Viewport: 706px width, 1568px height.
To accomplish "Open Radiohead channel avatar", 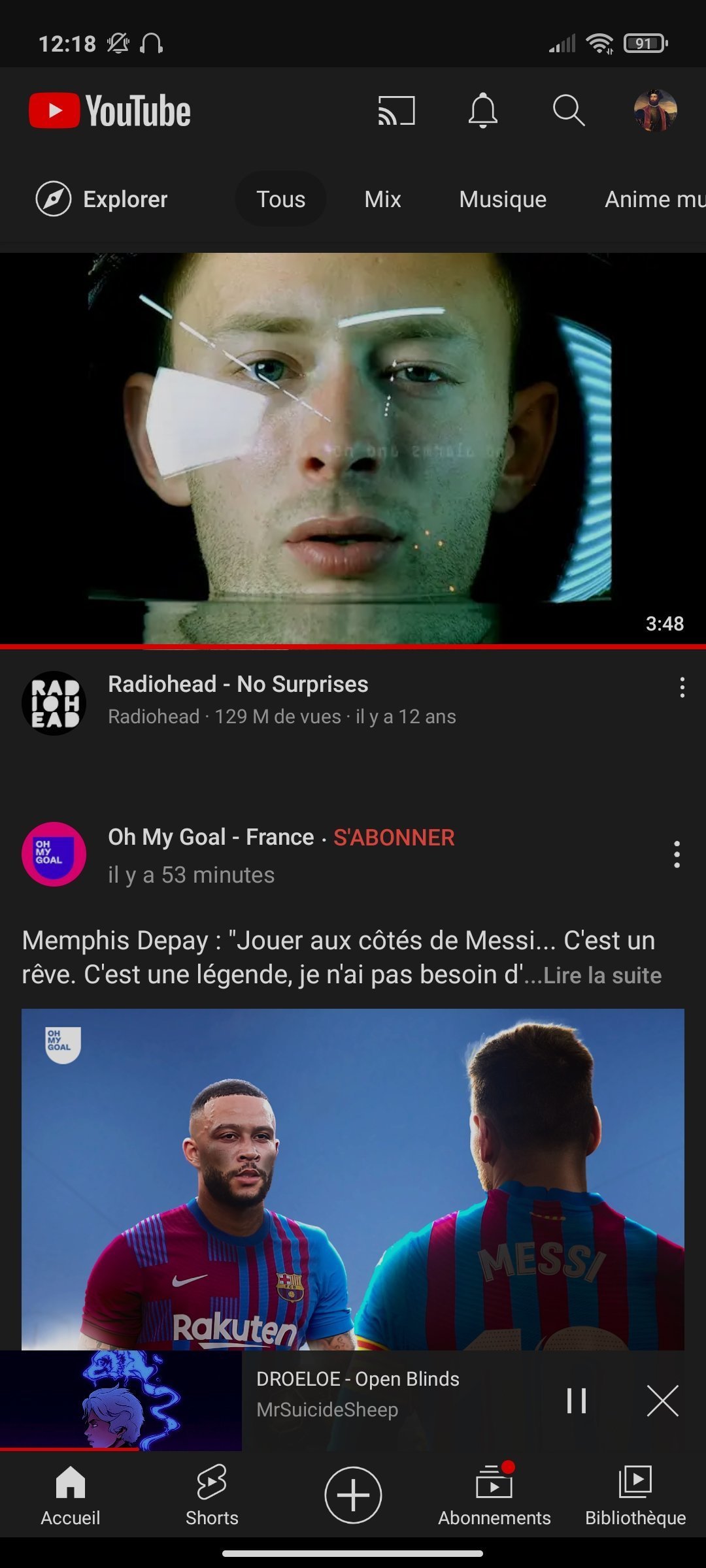I will [54, 703].
